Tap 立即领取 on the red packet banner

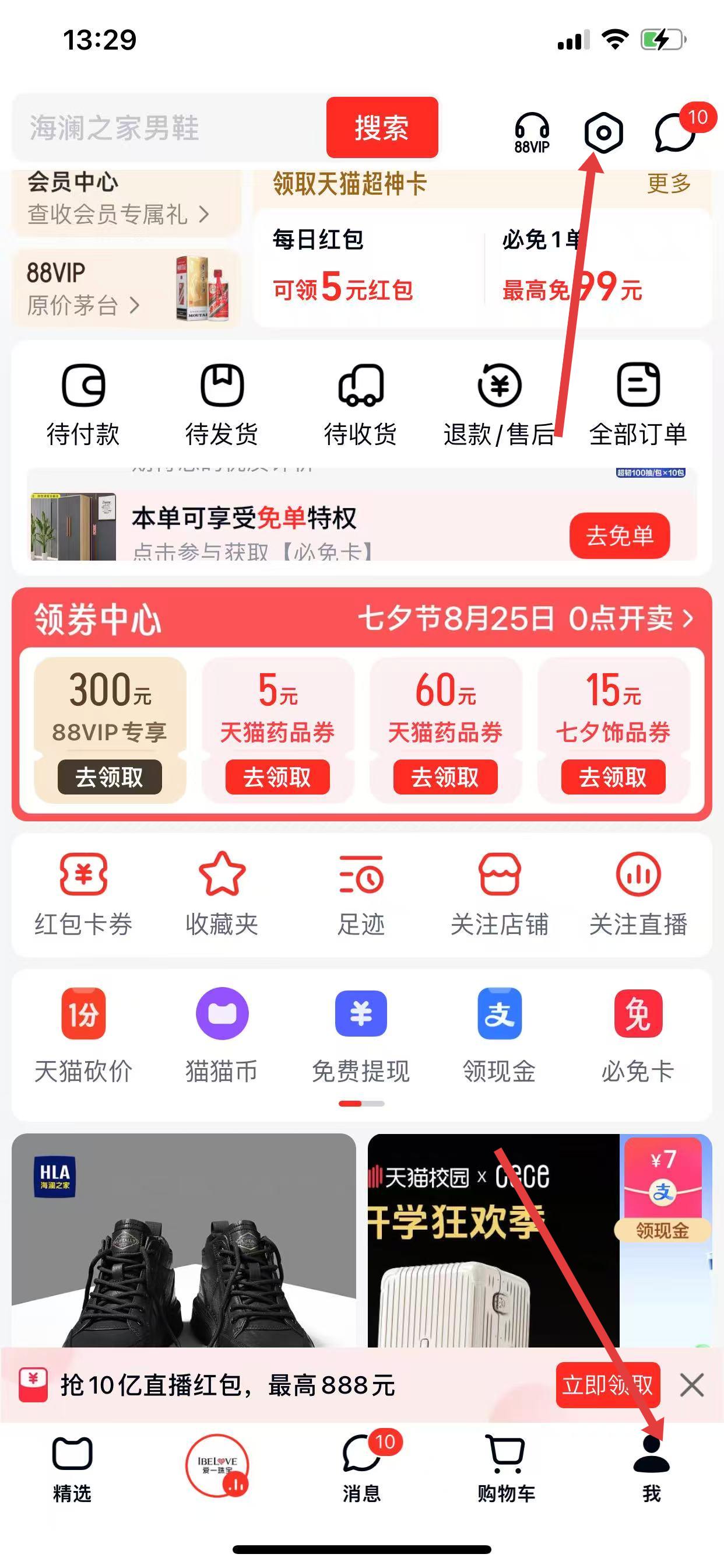pos(607,1385)
